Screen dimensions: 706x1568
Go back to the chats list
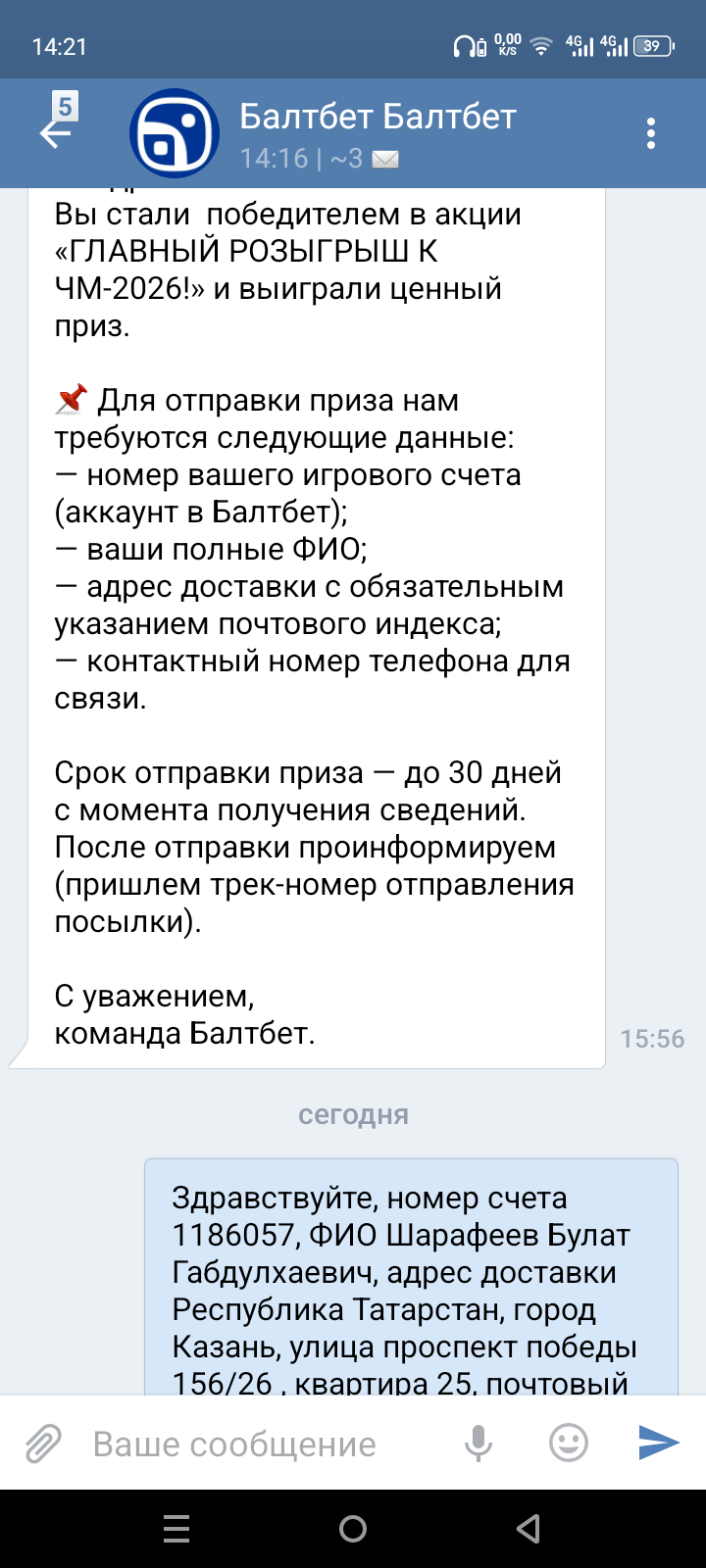(56, 132)
